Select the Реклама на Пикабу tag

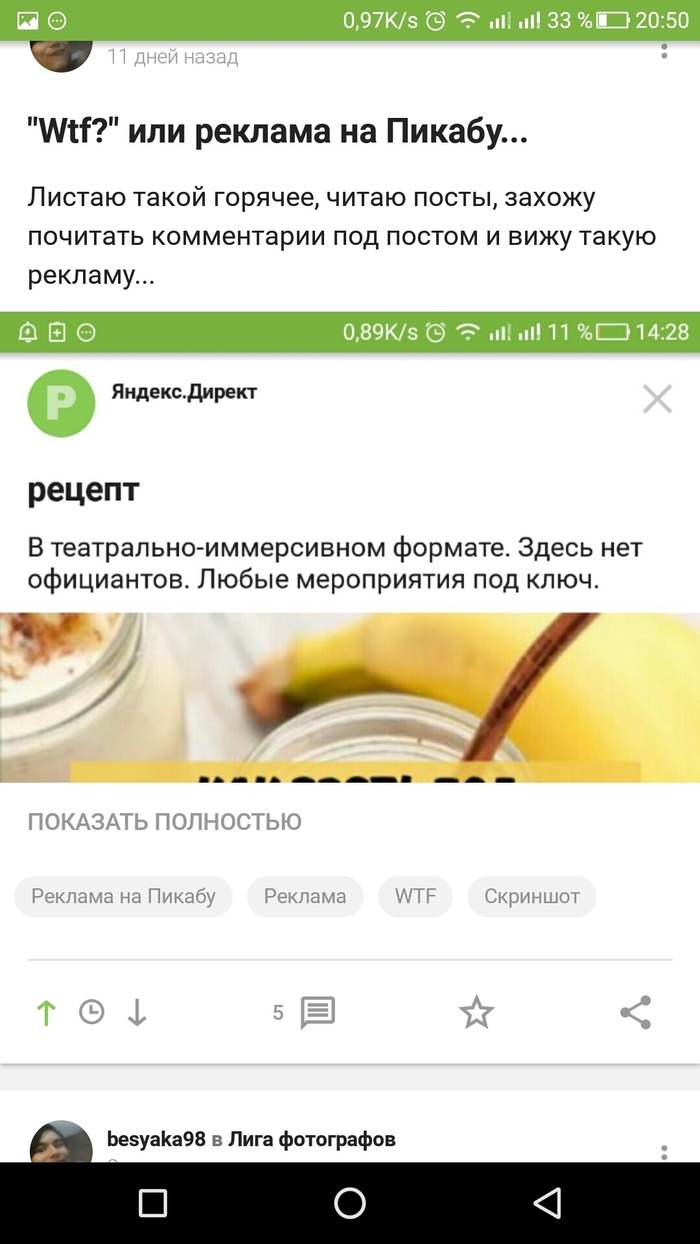[123, 896]
